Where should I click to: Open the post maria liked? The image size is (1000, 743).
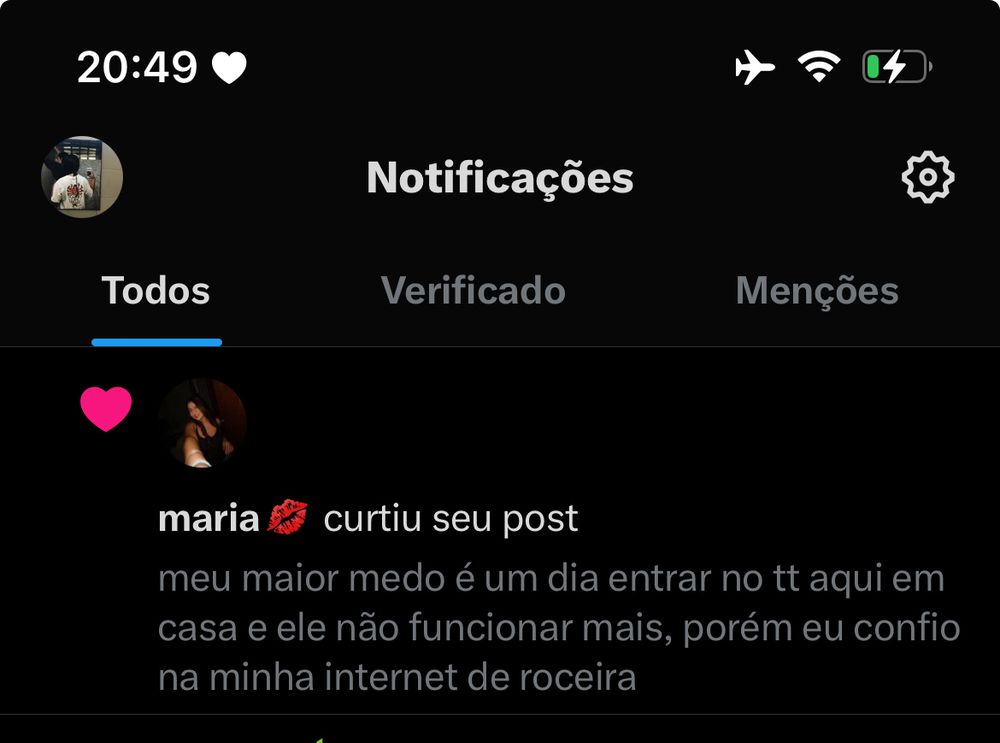[x=558, y=628]
